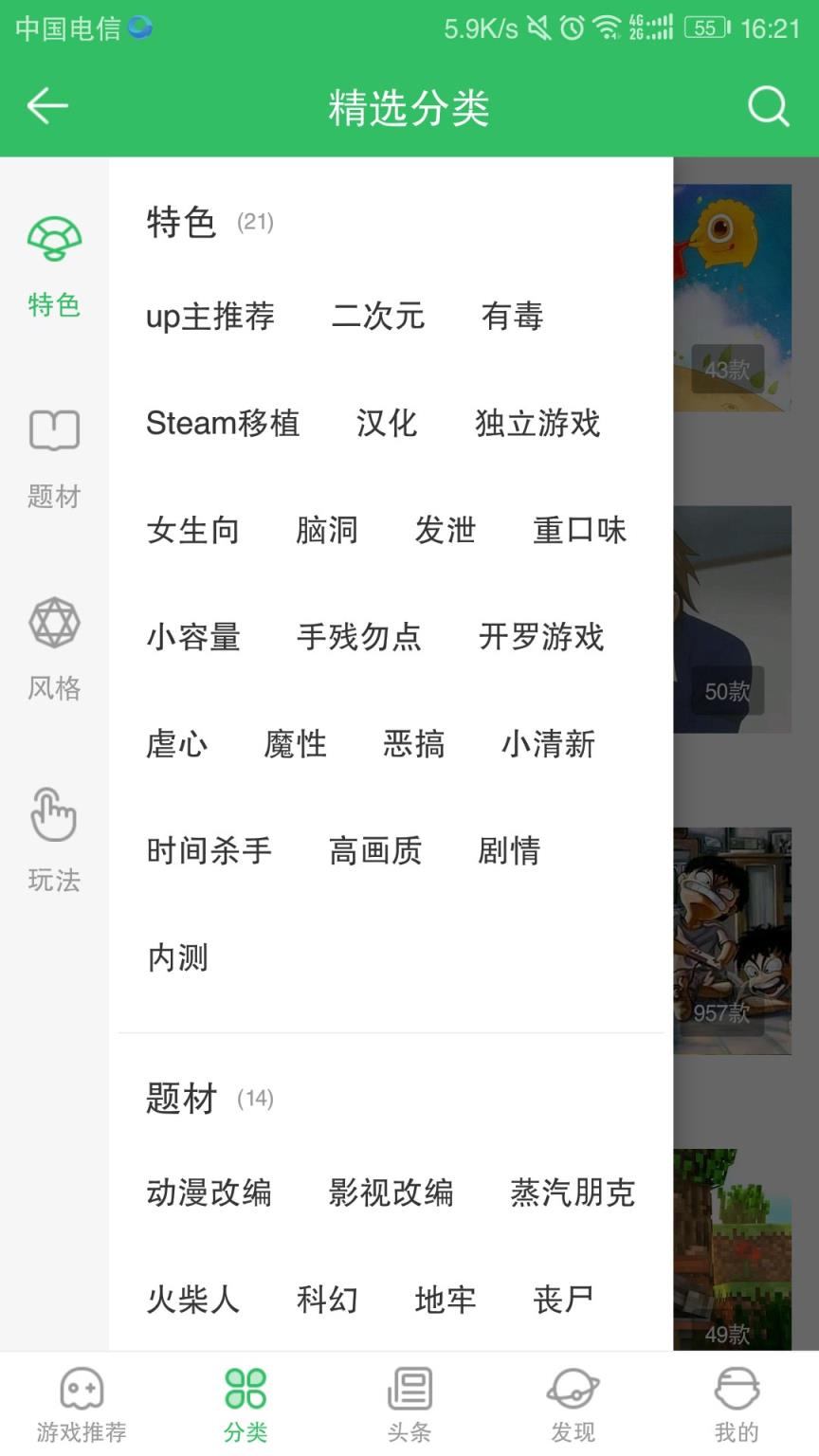Image resolution: width=819 pixels, height=1456 pixels.
Task: Open the 开罗游戏 category
Action: coord(541,638)
